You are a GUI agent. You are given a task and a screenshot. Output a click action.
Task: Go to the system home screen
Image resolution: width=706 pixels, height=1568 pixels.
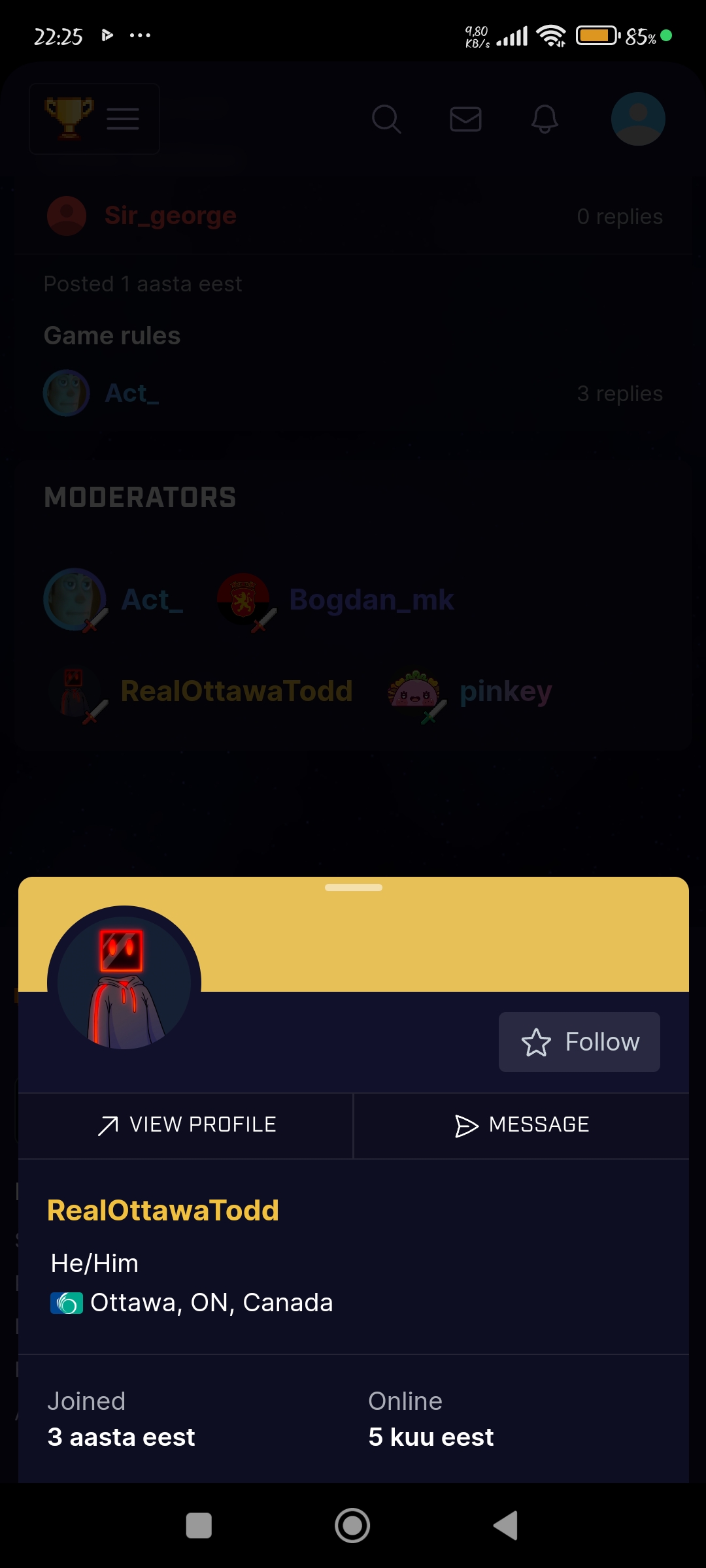point(352,1526)
